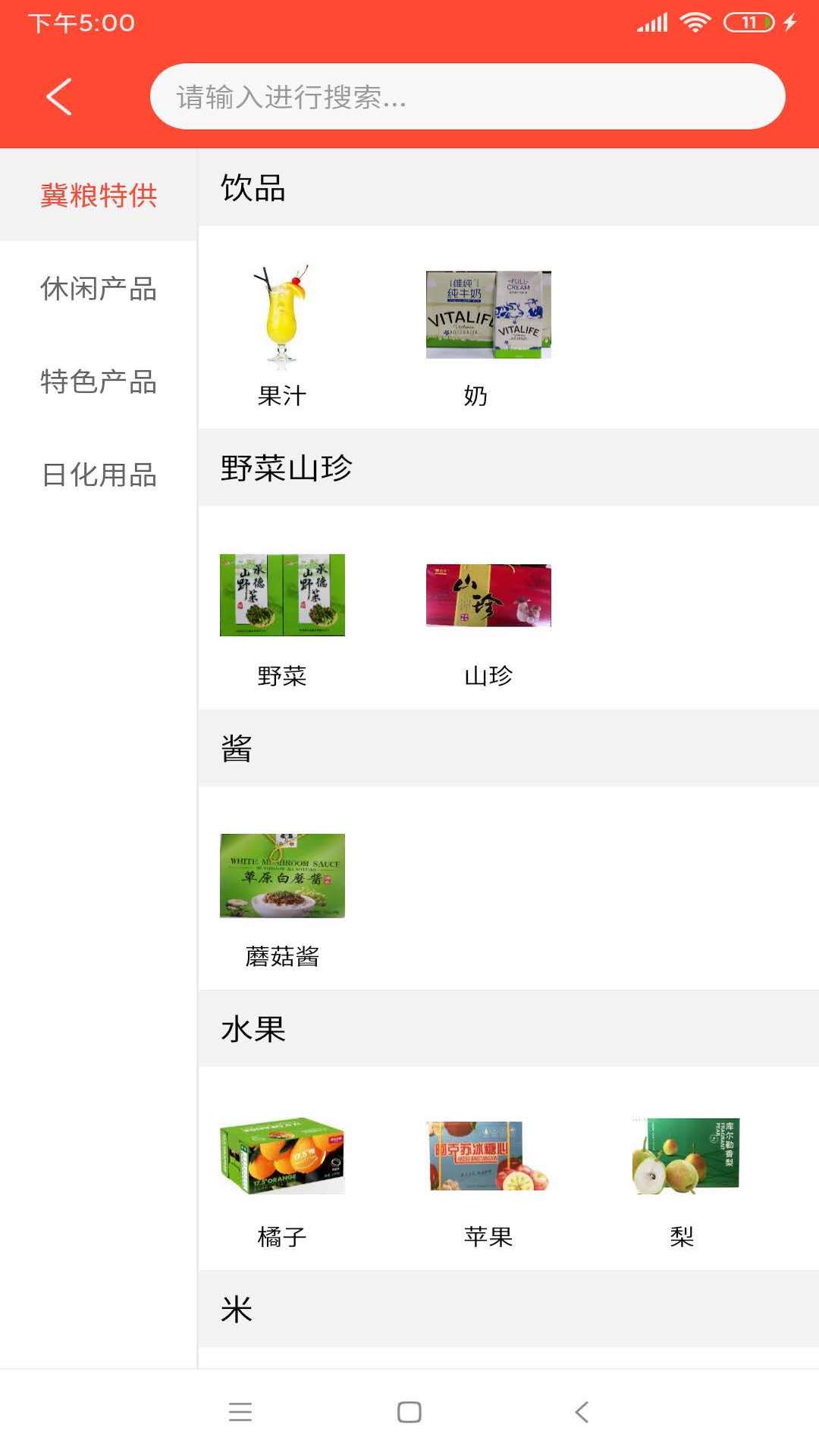Select the 冀粮特供 category
This screenshot has height=1456, width=819.
[99, 196]
